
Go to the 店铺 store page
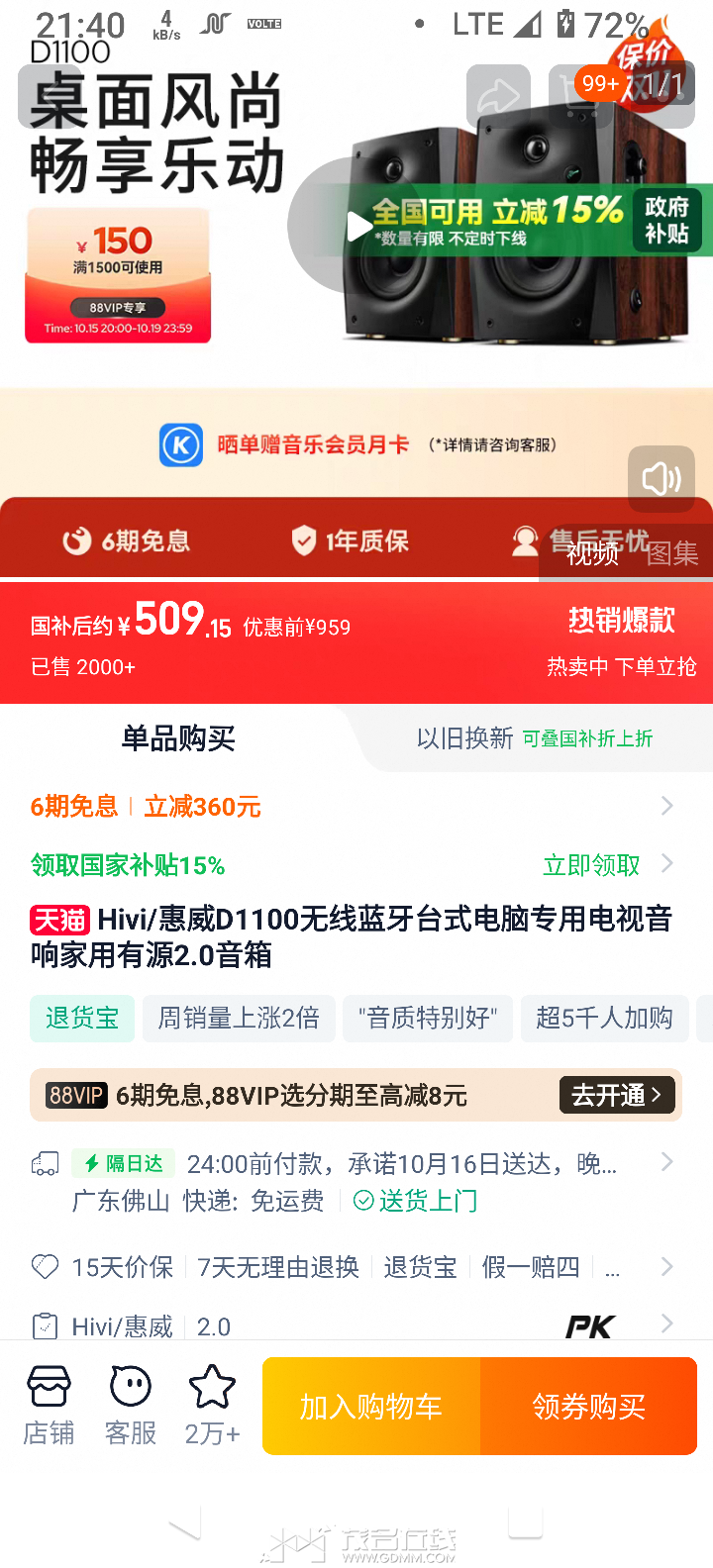(x=49, y=1405)
